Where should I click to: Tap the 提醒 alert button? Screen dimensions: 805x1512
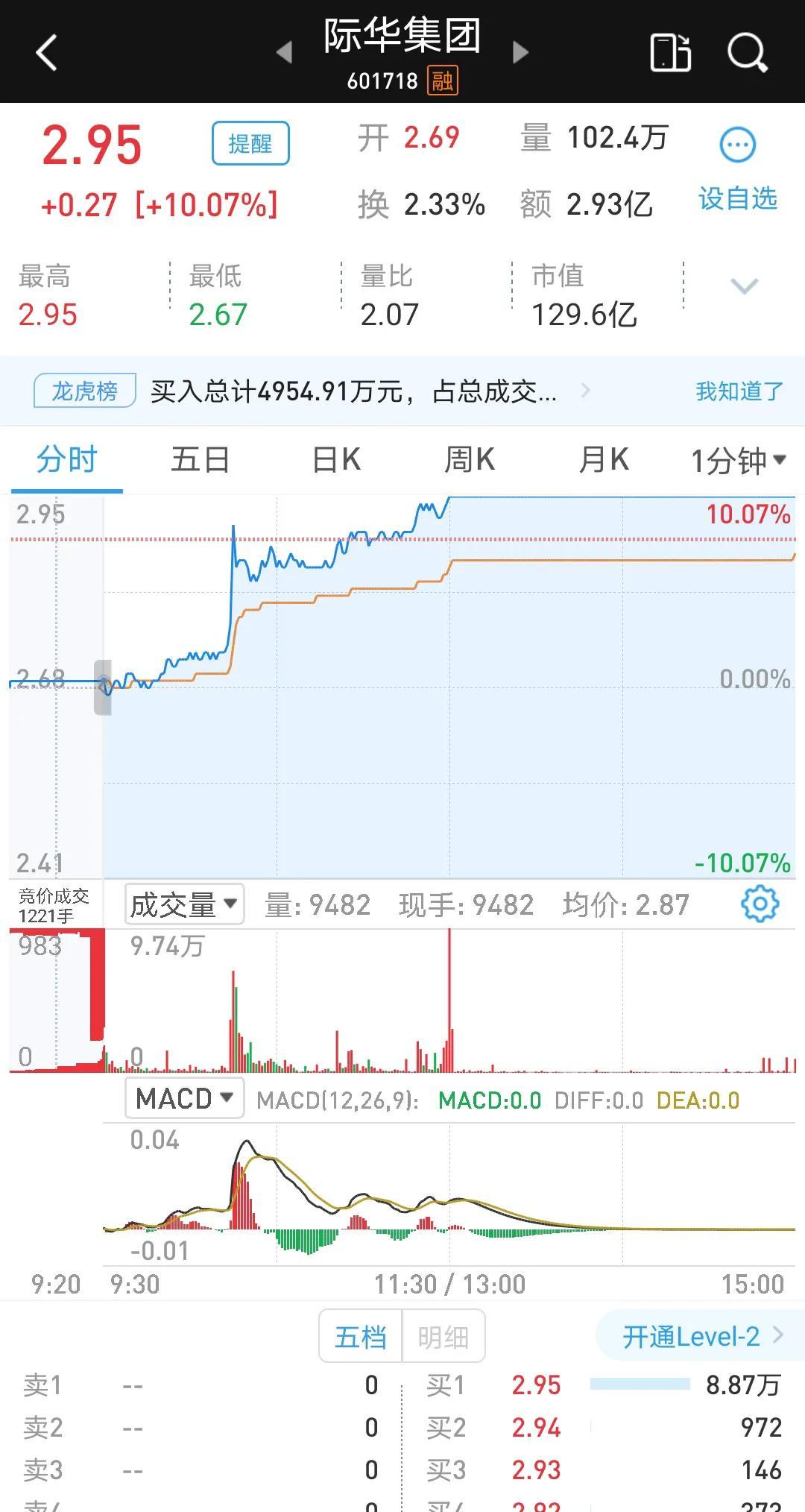click(x=250, y=143)
